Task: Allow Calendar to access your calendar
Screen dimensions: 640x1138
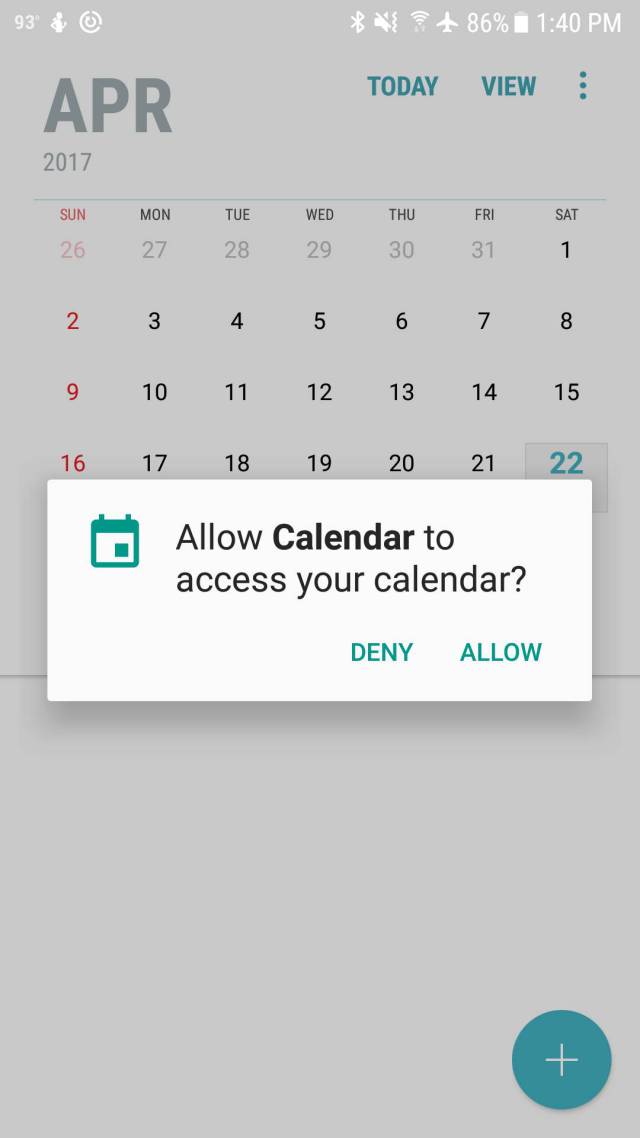Action: (501, 652)
